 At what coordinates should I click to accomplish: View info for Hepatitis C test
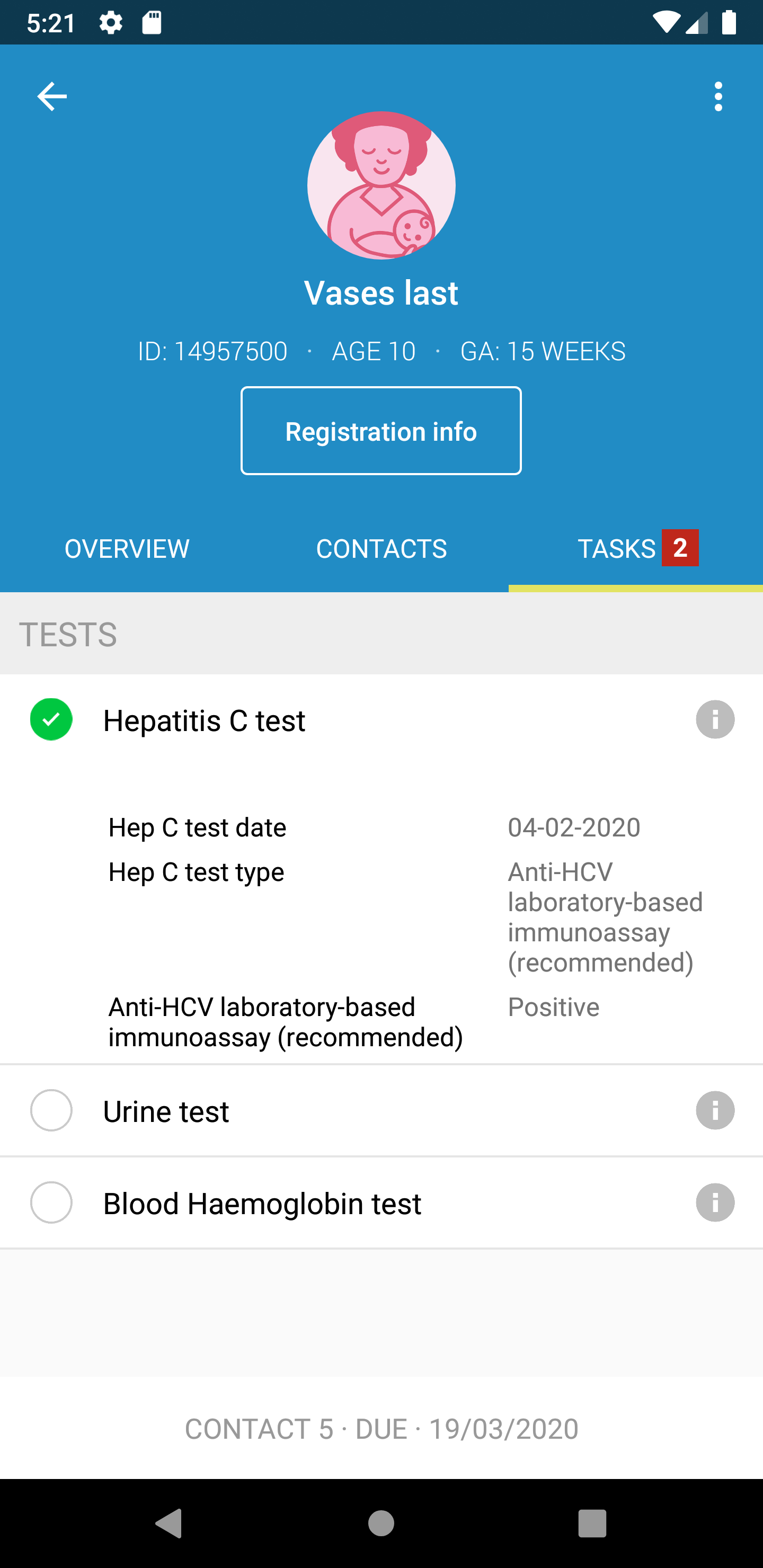click(715, 719)
